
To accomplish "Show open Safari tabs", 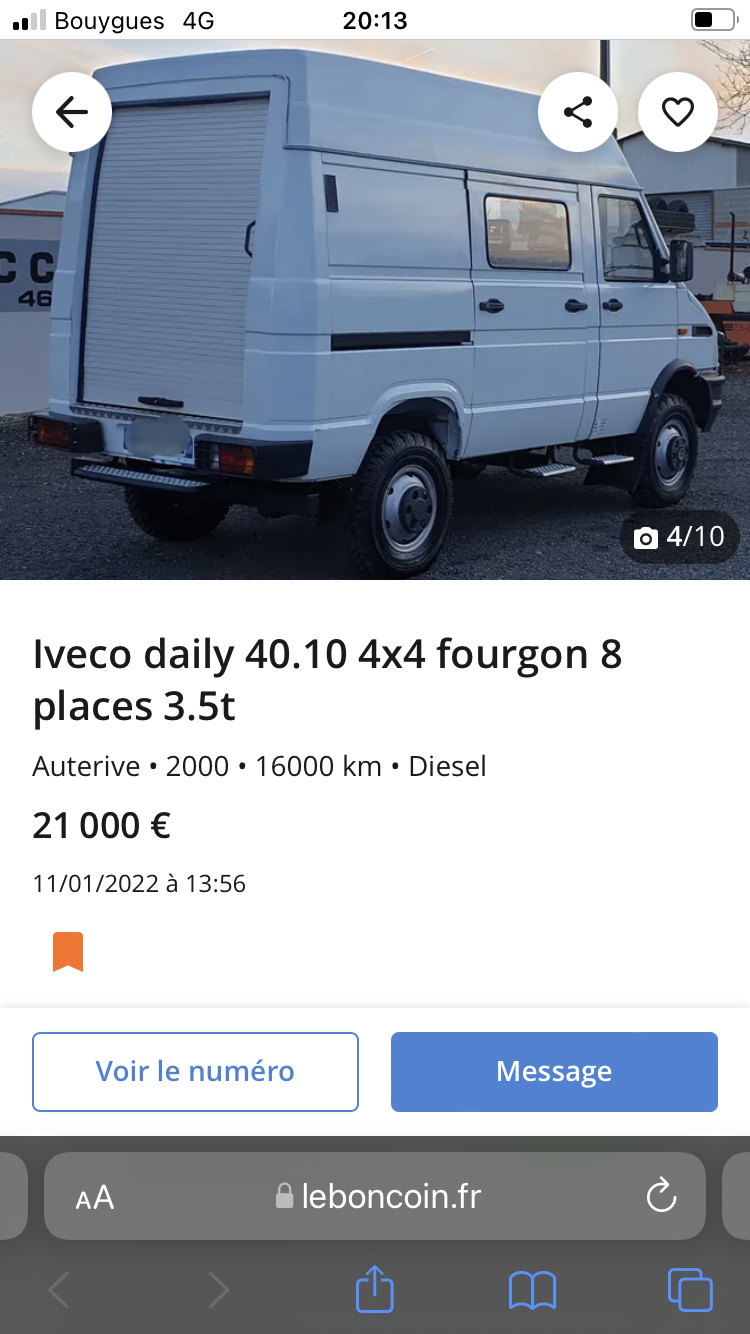I will coord(689,1289).
